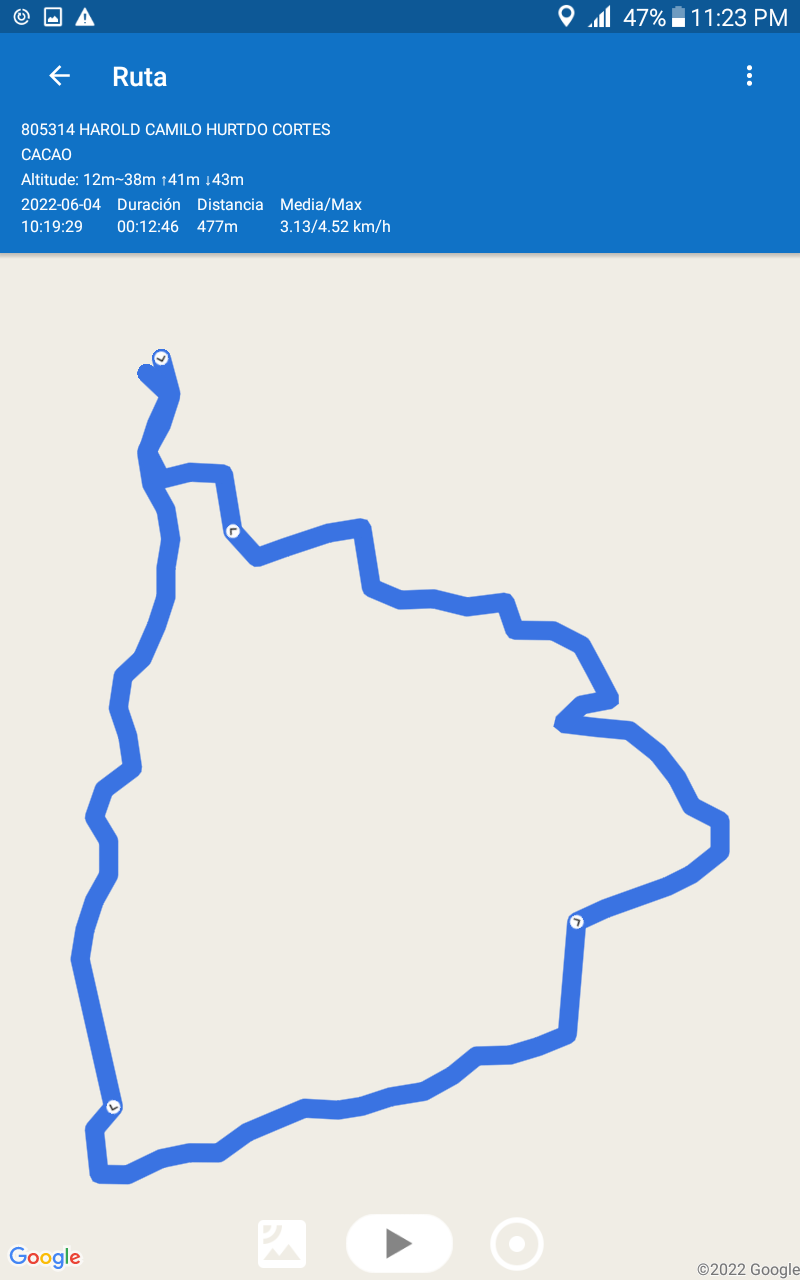Play the route animation
The width and height of the screenshot is (800, 1280).
pos(399,1243)
